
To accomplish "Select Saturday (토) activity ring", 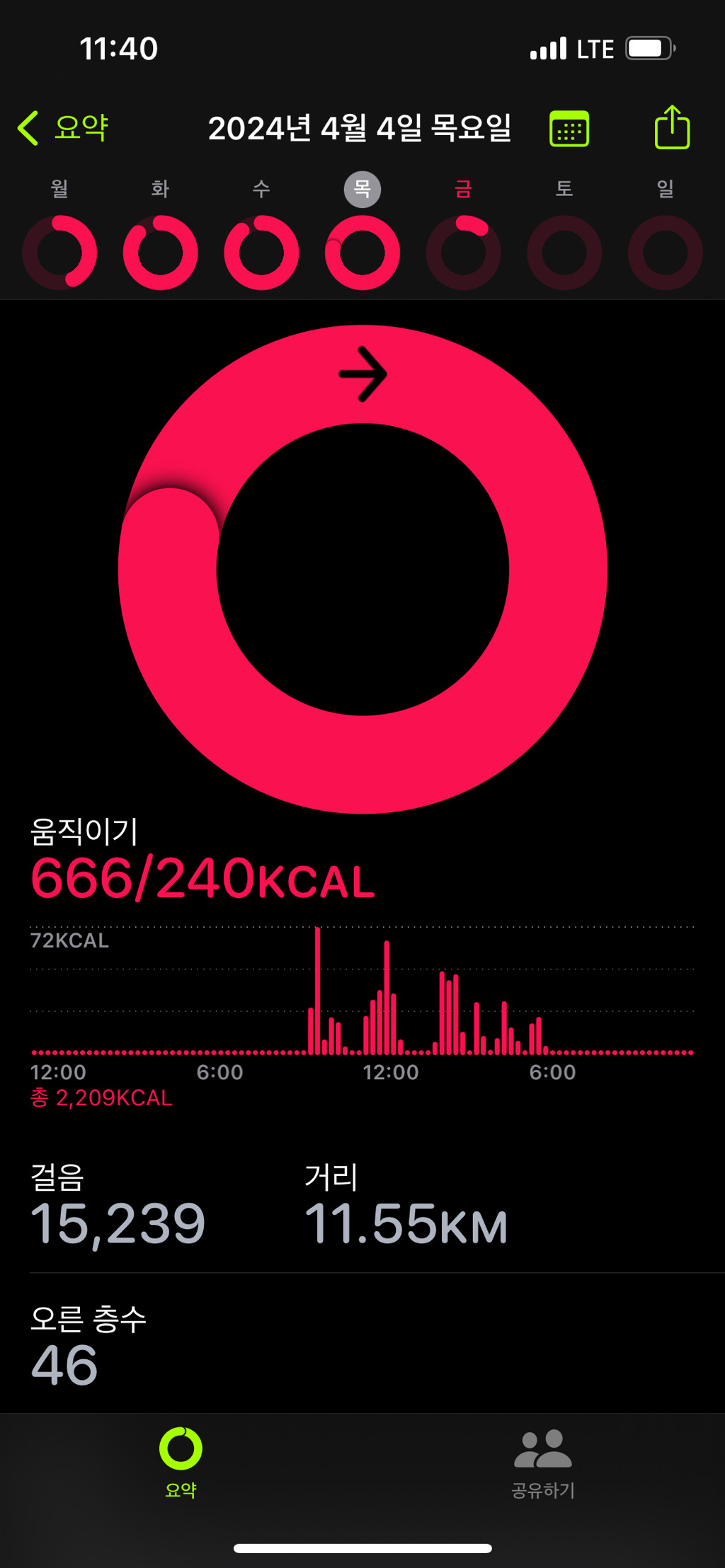I will click(564, 253).
